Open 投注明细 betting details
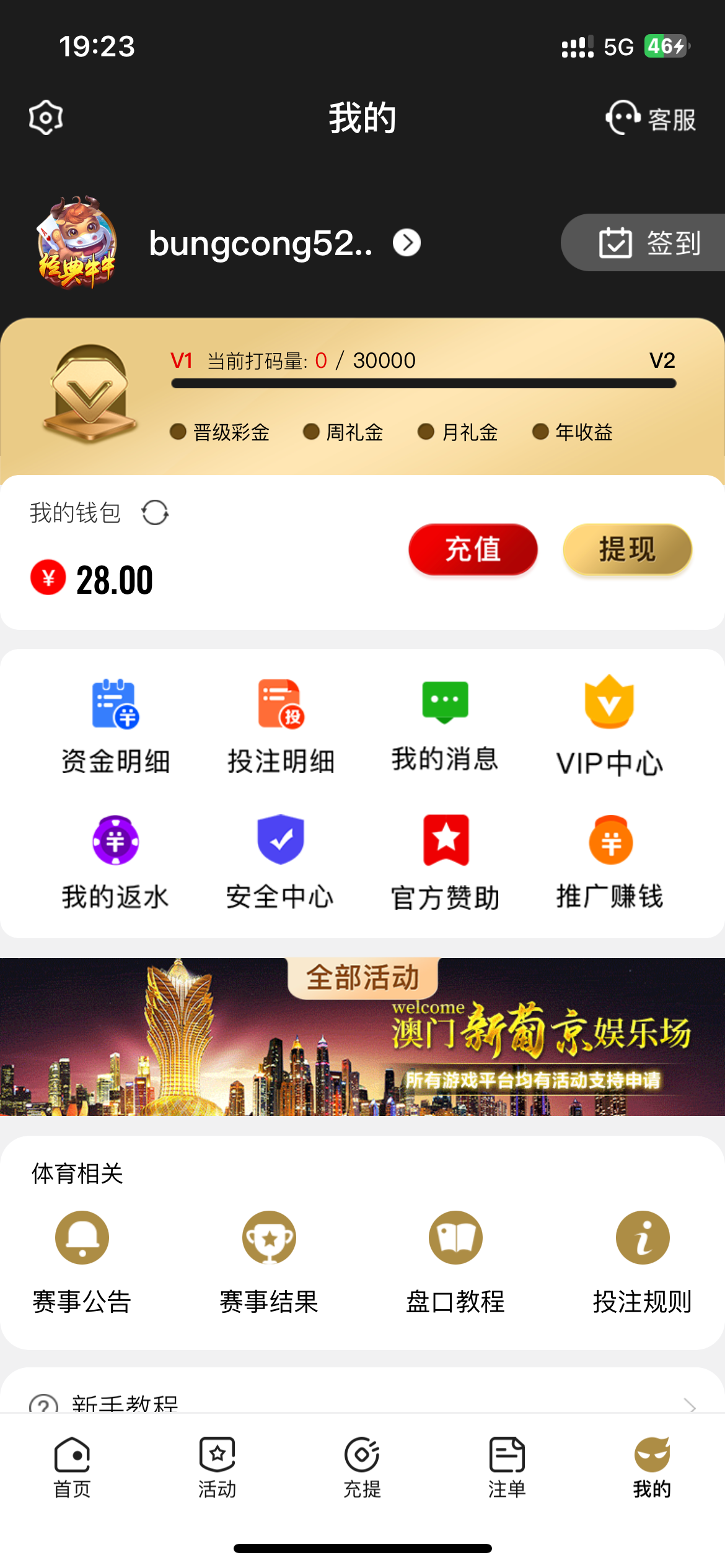Image resolution: width=725 pixels, height=1568 pixels. pyautogui.click(x=281, y=726)
